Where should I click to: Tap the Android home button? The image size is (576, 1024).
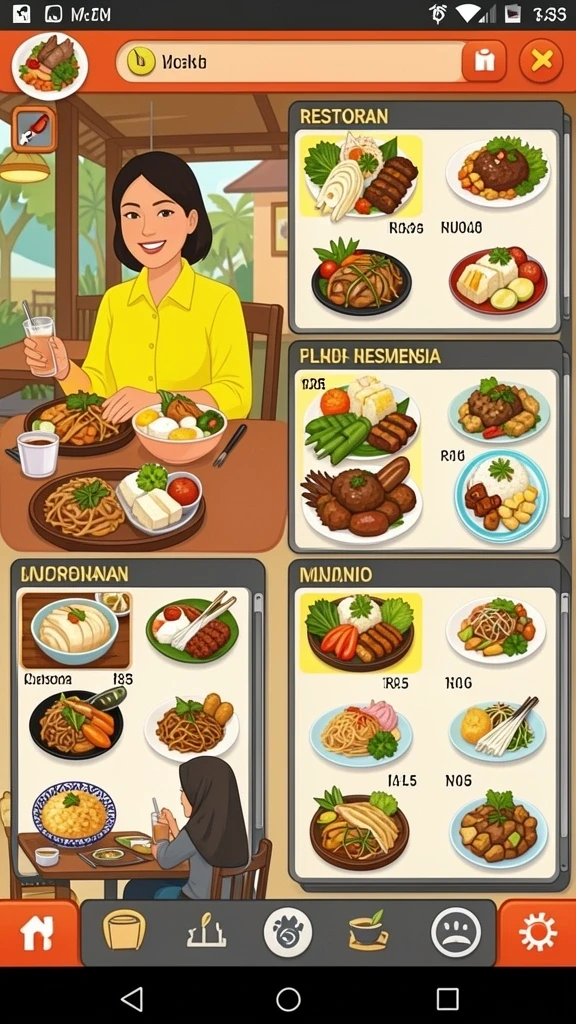[288, 999]
